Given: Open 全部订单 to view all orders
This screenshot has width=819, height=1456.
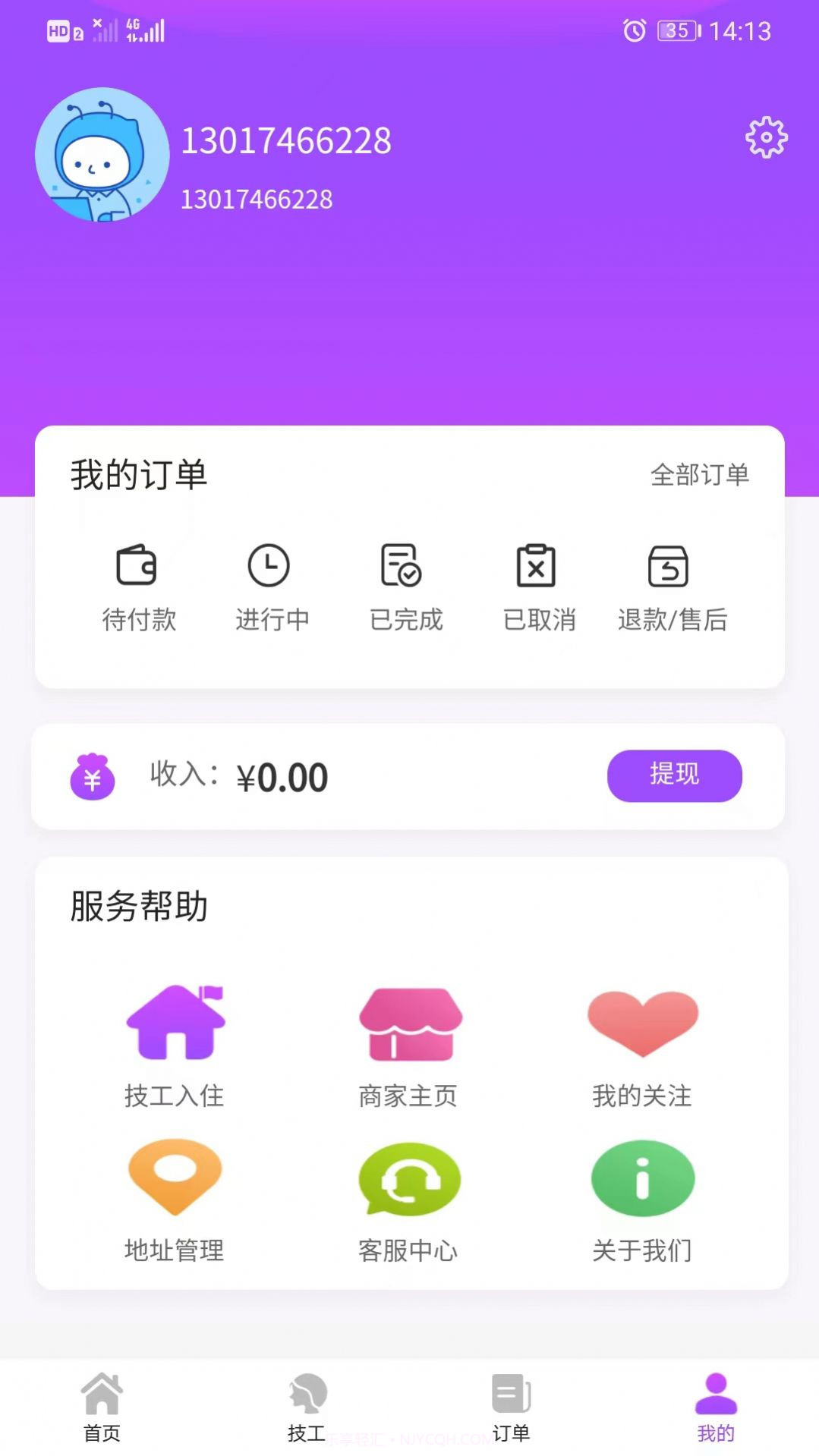Looking at the screenshot, I should (x=700, y=475).
